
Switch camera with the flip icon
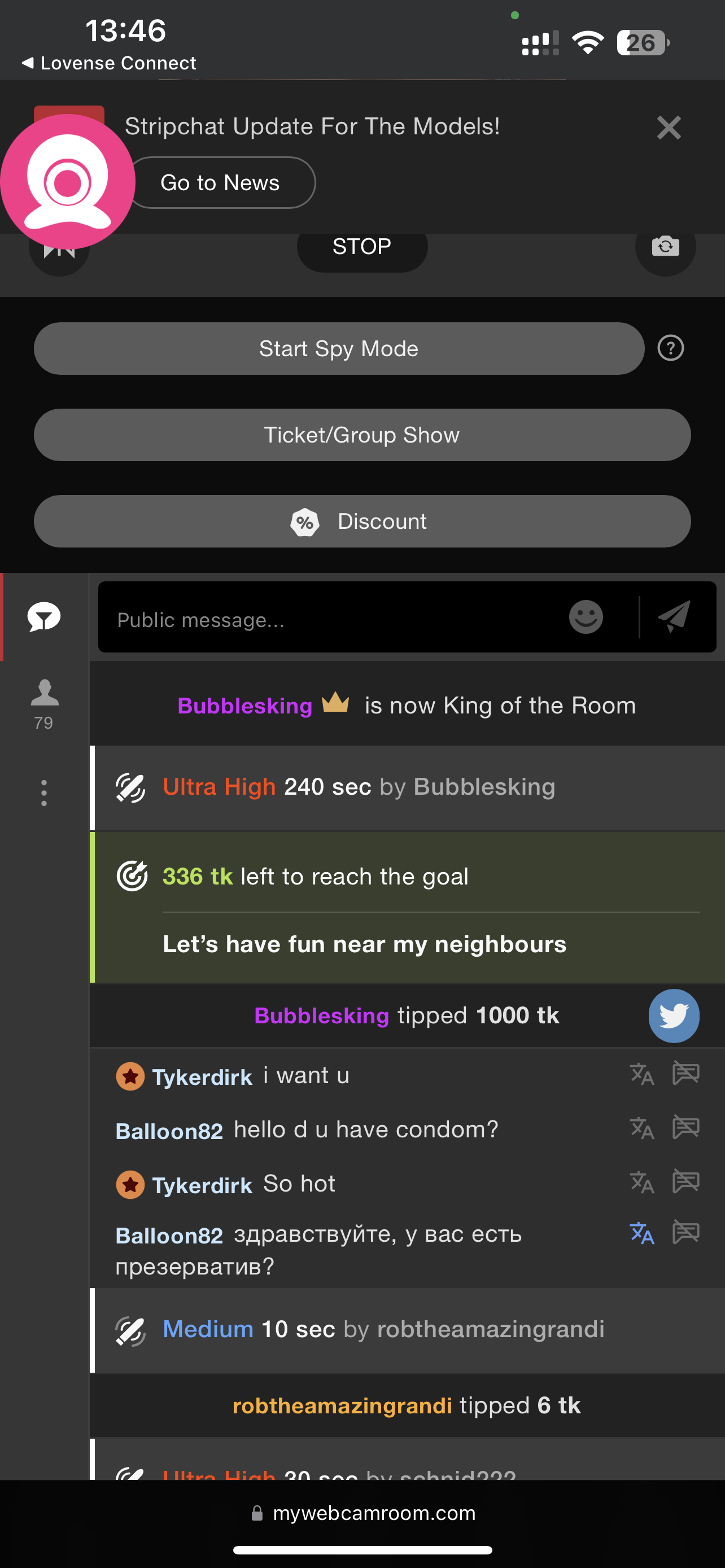(x=665, y=247)
